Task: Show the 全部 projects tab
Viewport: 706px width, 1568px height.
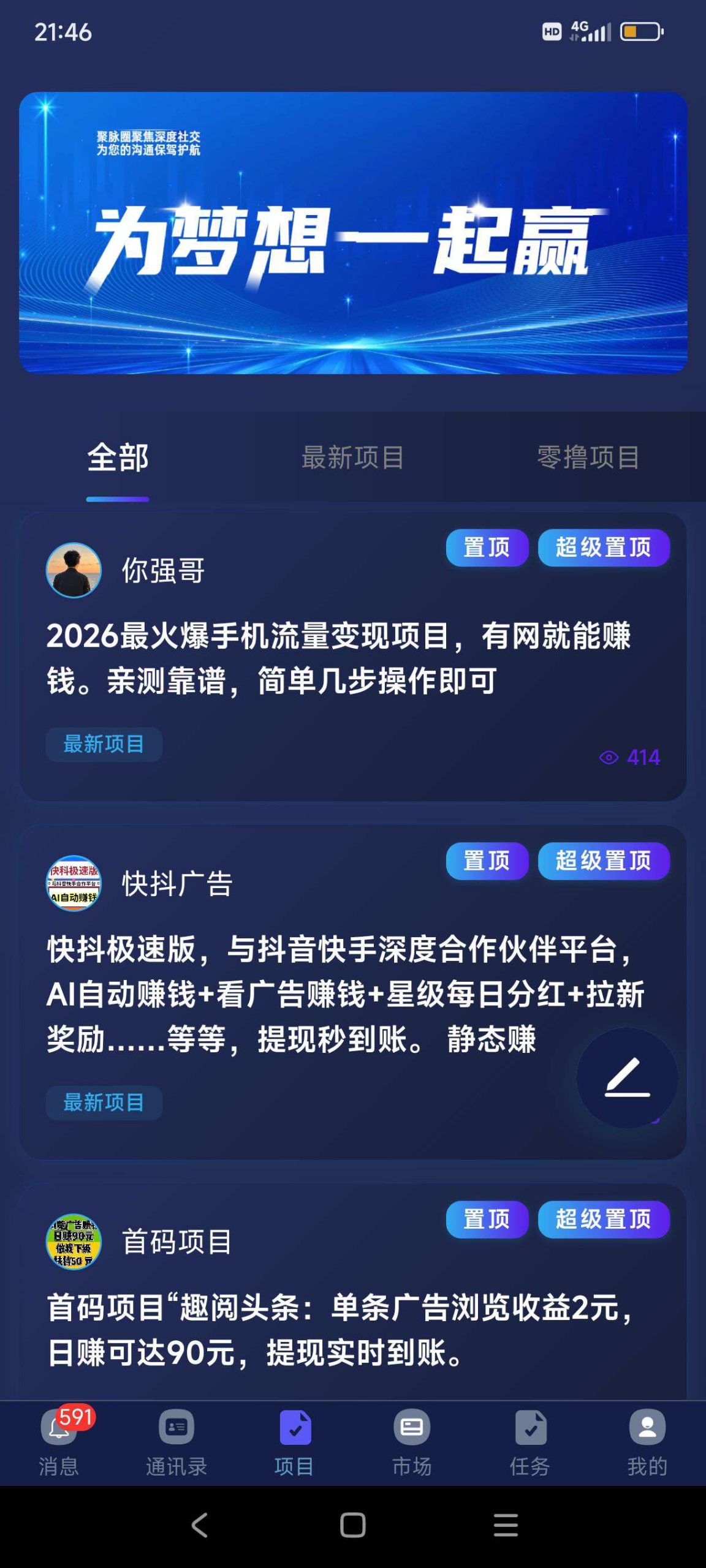Action: pos(118,458)
